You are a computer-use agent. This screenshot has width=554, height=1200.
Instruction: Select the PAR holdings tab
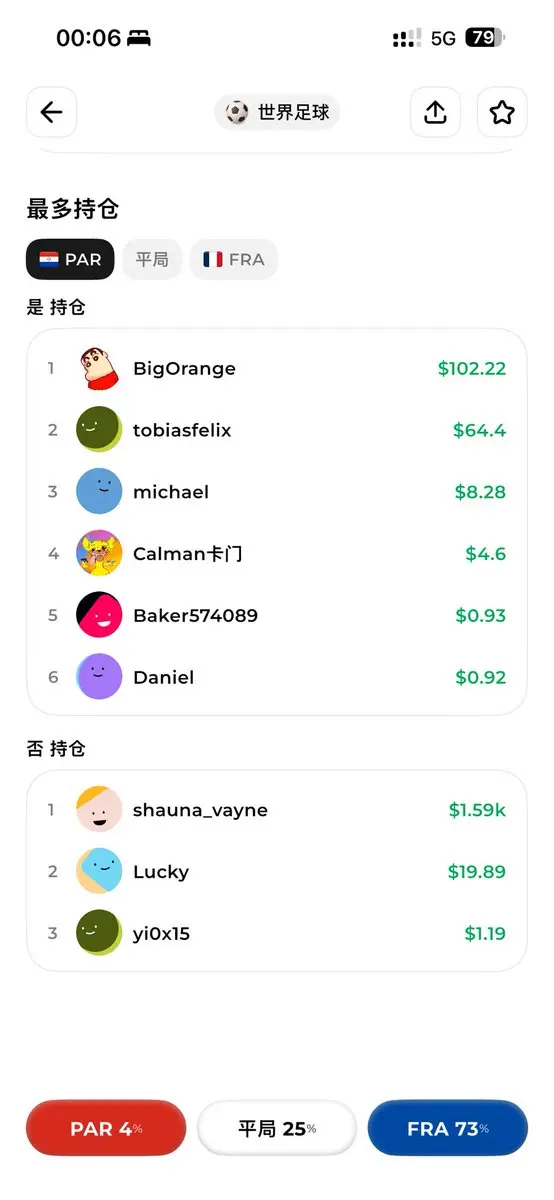[x=70, y=259]
